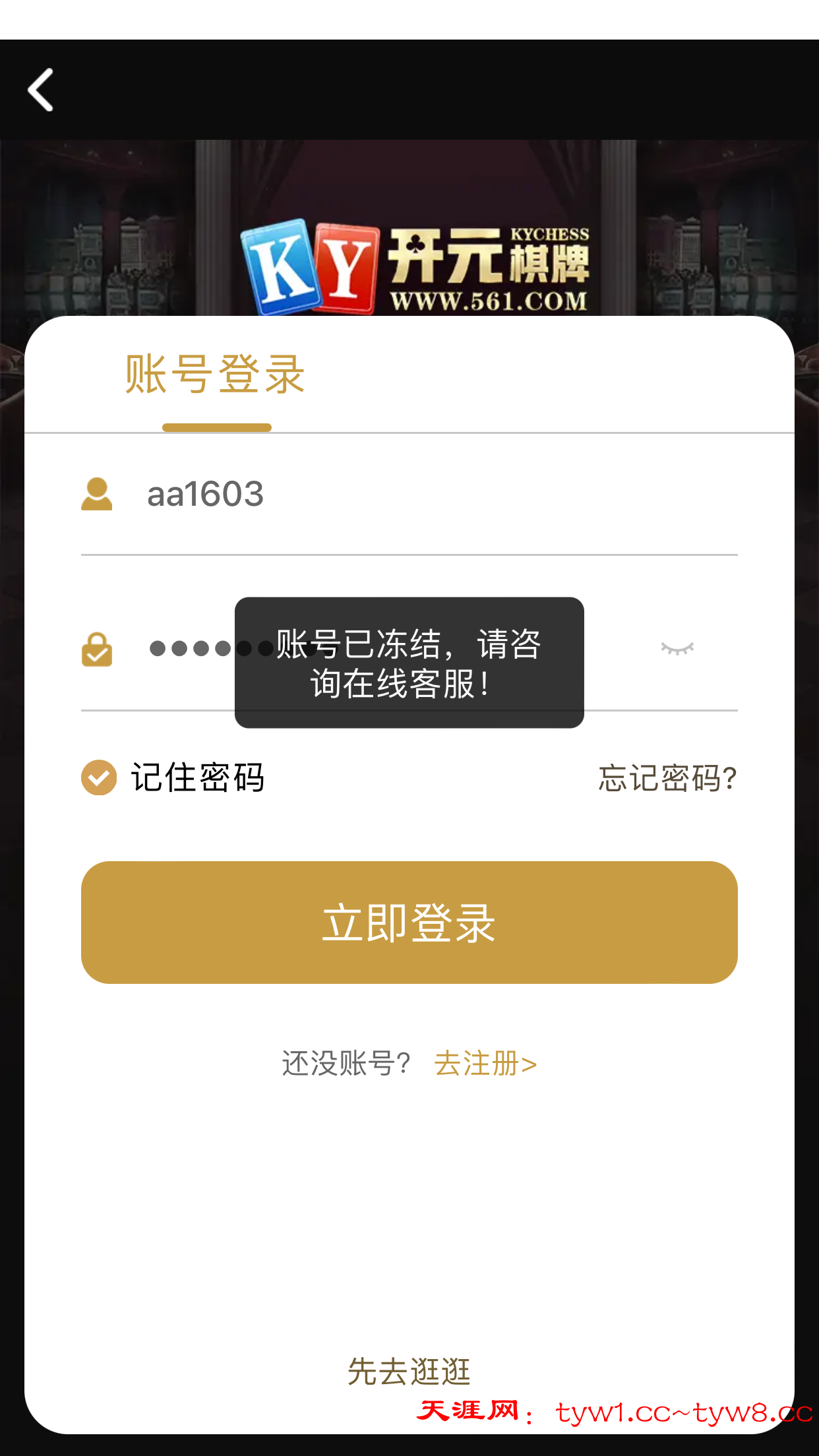Open the 忘记密码? link
The height and width of the screenshot is (1456, 819).
tap(667, 778)
